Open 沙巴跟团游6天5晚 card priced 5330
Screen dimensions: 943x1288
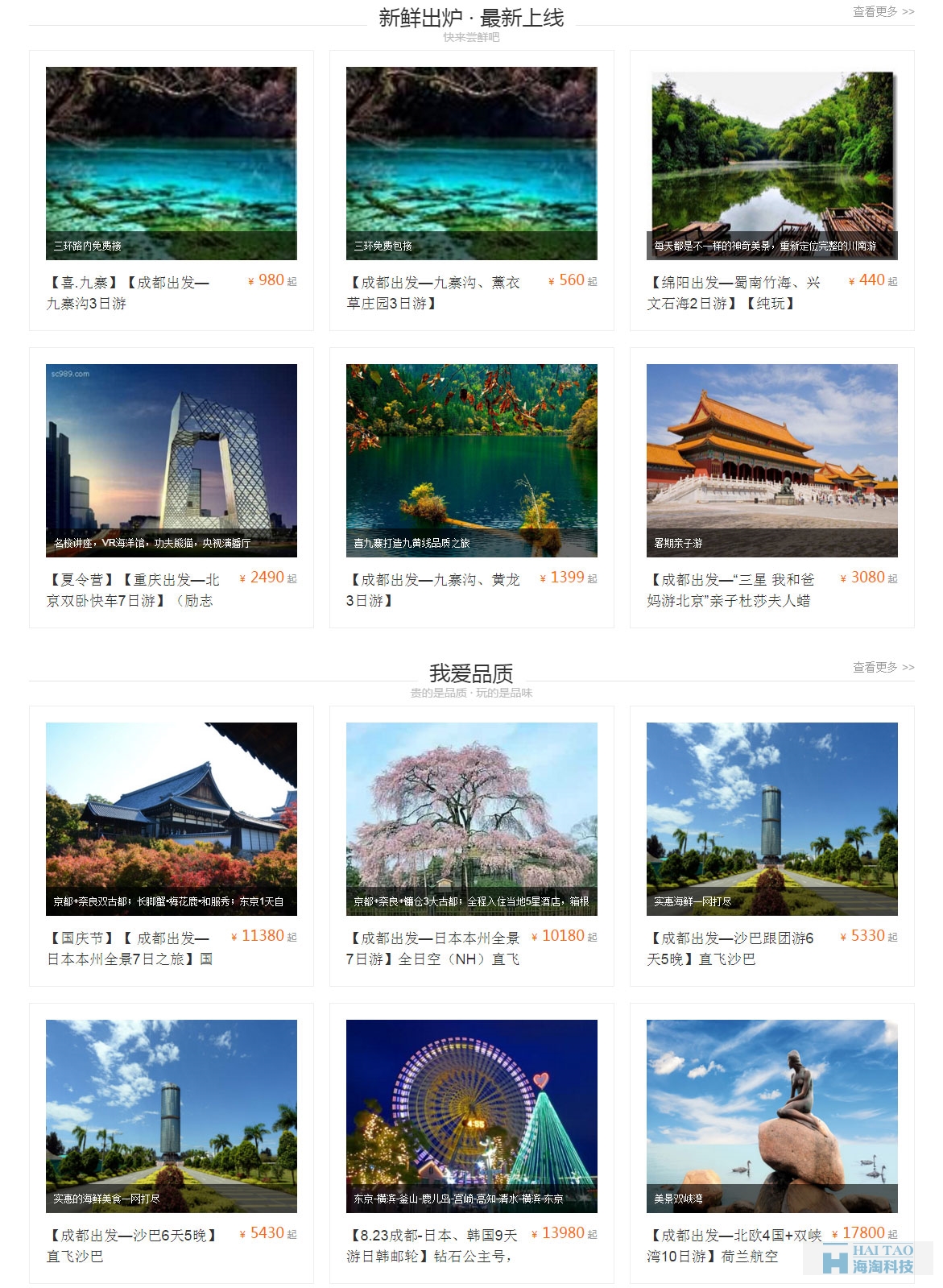tap(771, 819)
